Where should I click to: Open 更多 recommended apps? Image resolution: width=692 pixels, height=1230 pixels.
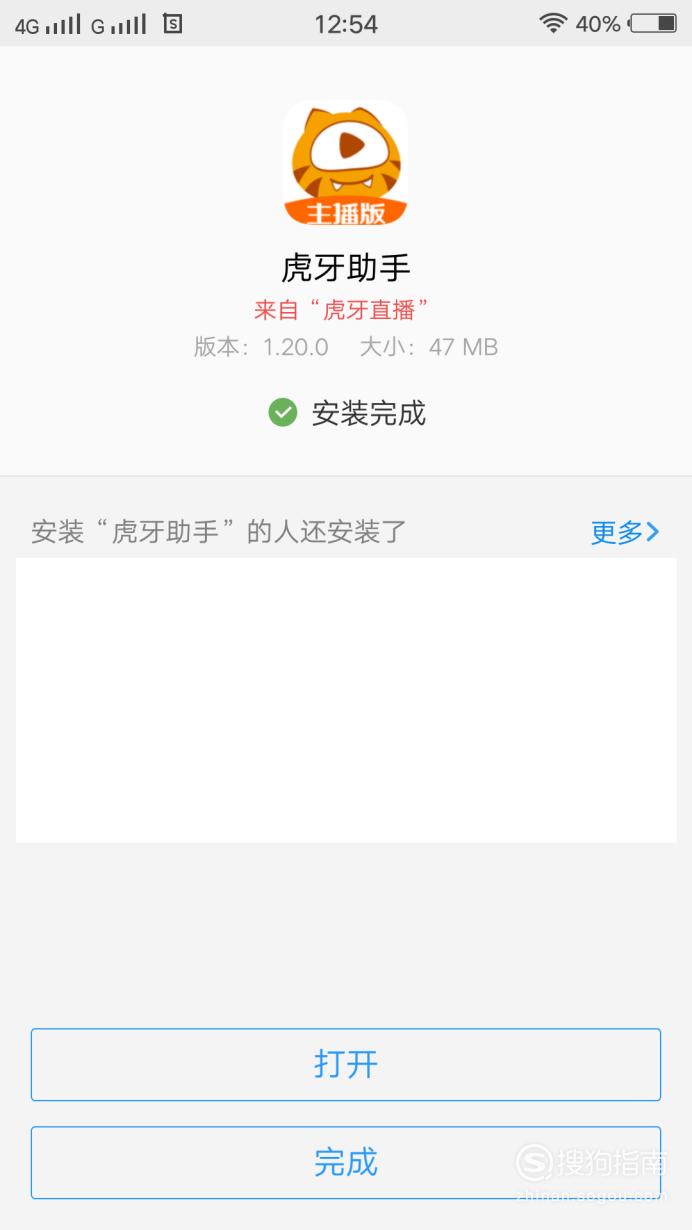(625, 532)
